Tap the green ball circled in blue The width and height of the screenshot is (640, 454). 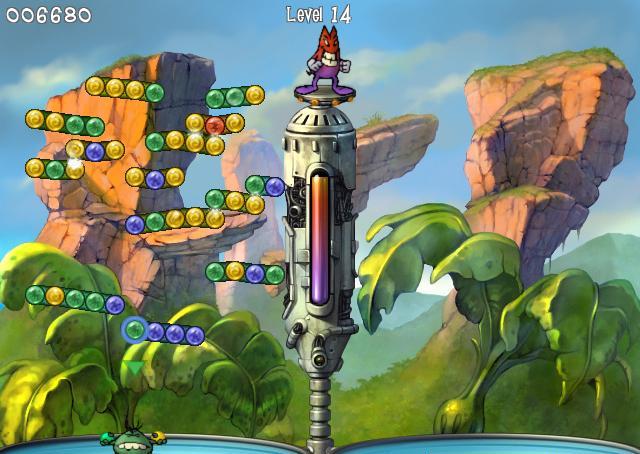134,329
